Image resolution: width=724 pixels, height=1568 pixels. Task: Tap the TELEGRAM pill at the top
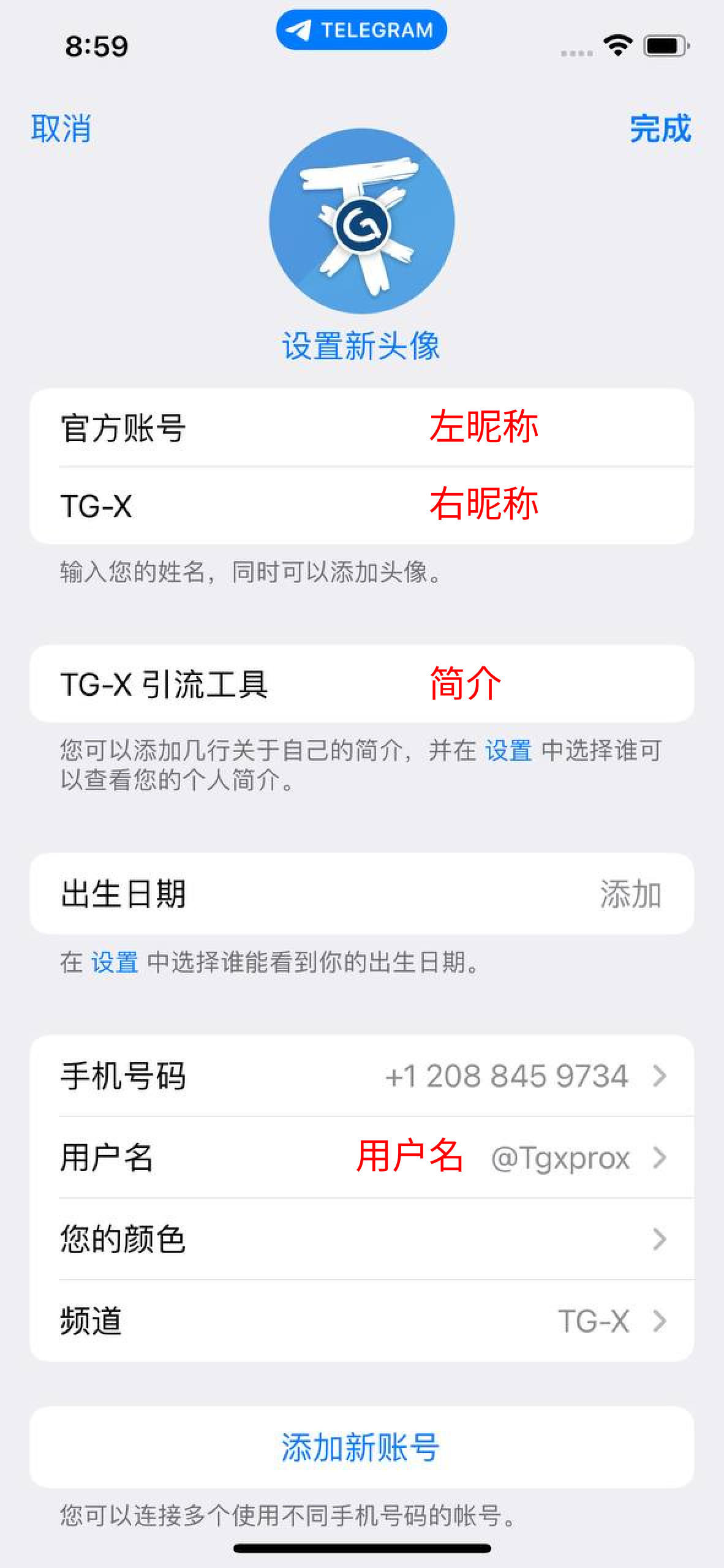[x=361, y=29]
